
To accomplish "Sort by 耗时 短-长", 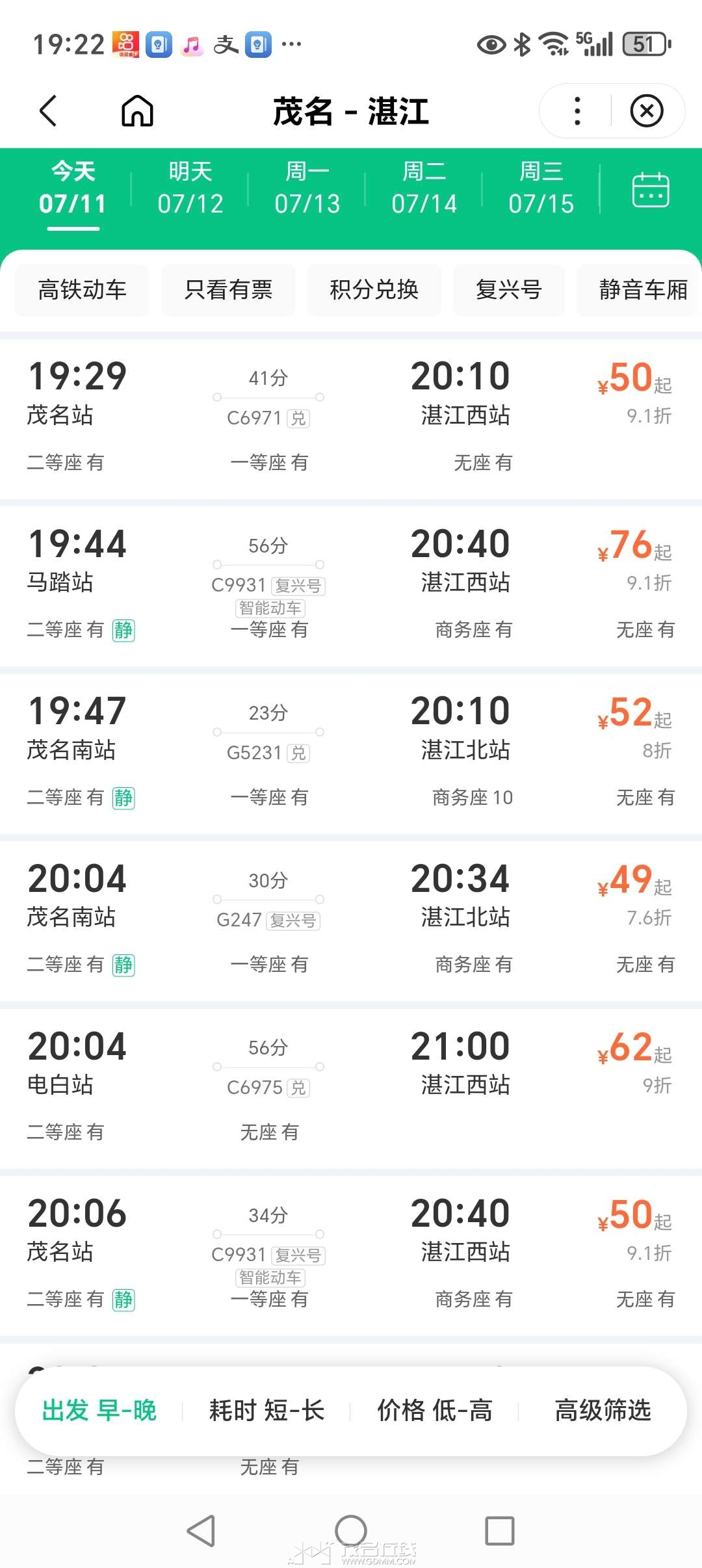I will (x=266, y=1411).
